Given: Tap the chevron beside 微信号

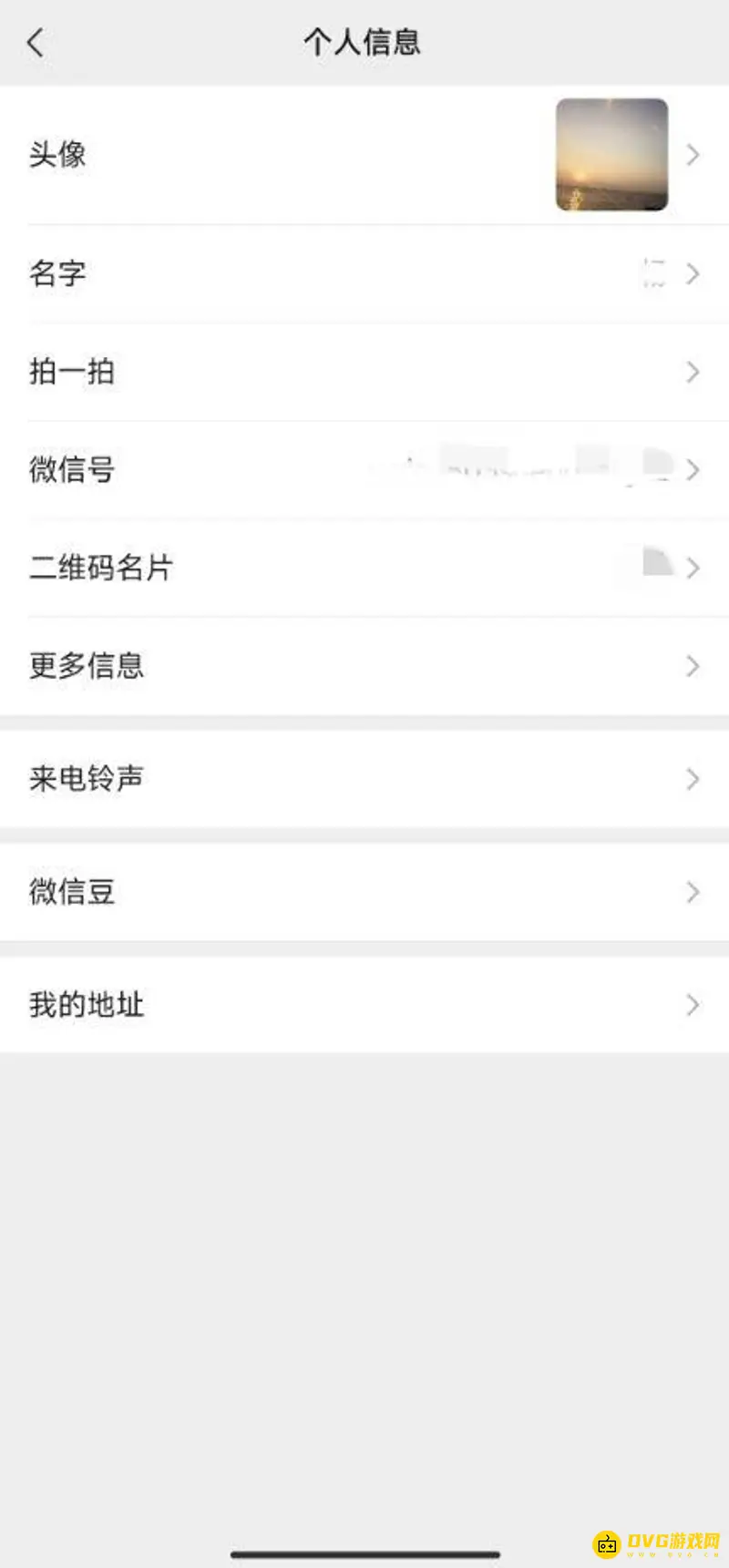Looking at the screenshot, I should tap(693, 470).
